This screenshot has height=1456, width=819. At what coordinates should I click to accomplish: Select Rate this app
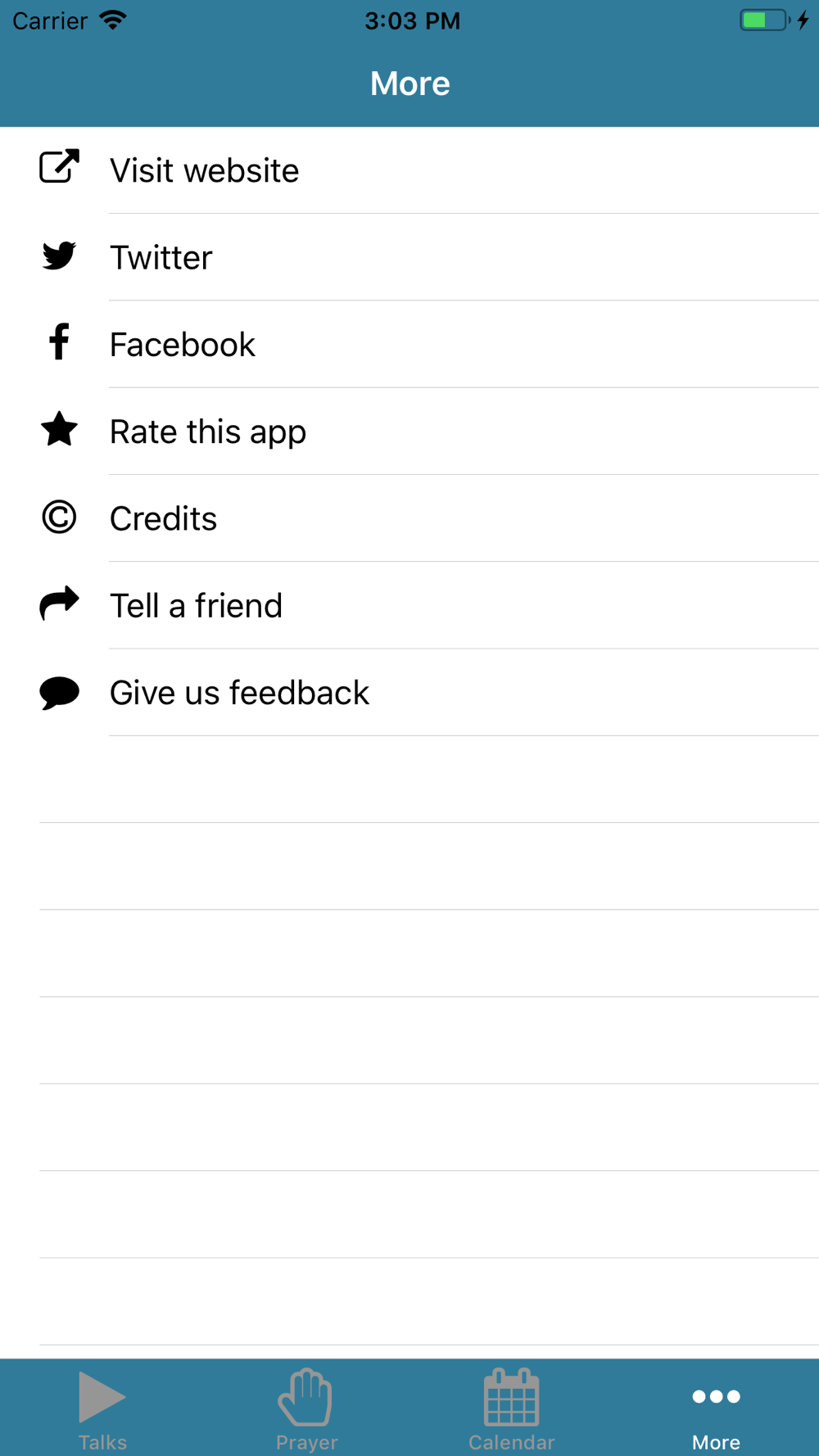(409, 432)
